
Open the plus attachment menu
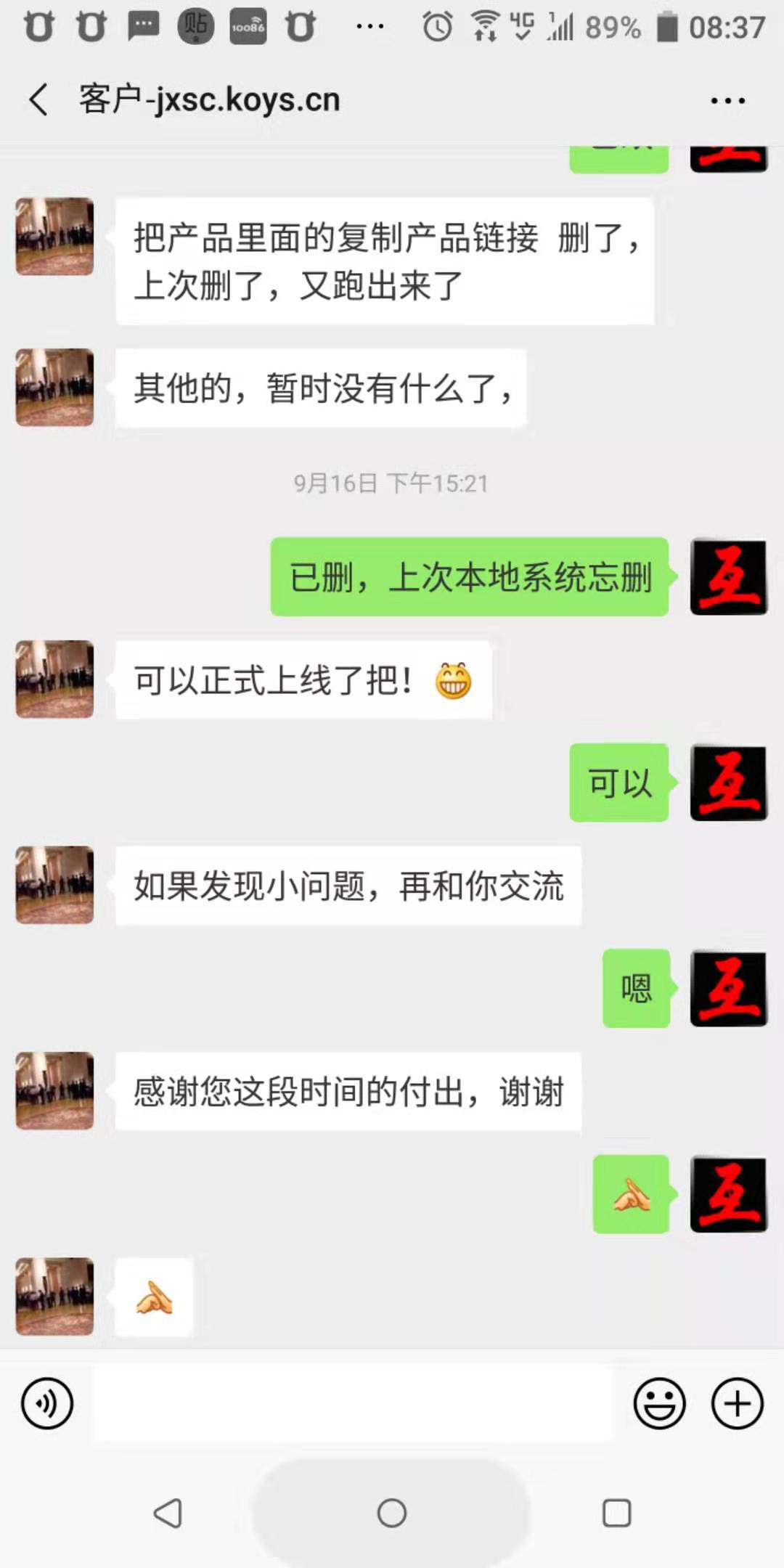737,1403
